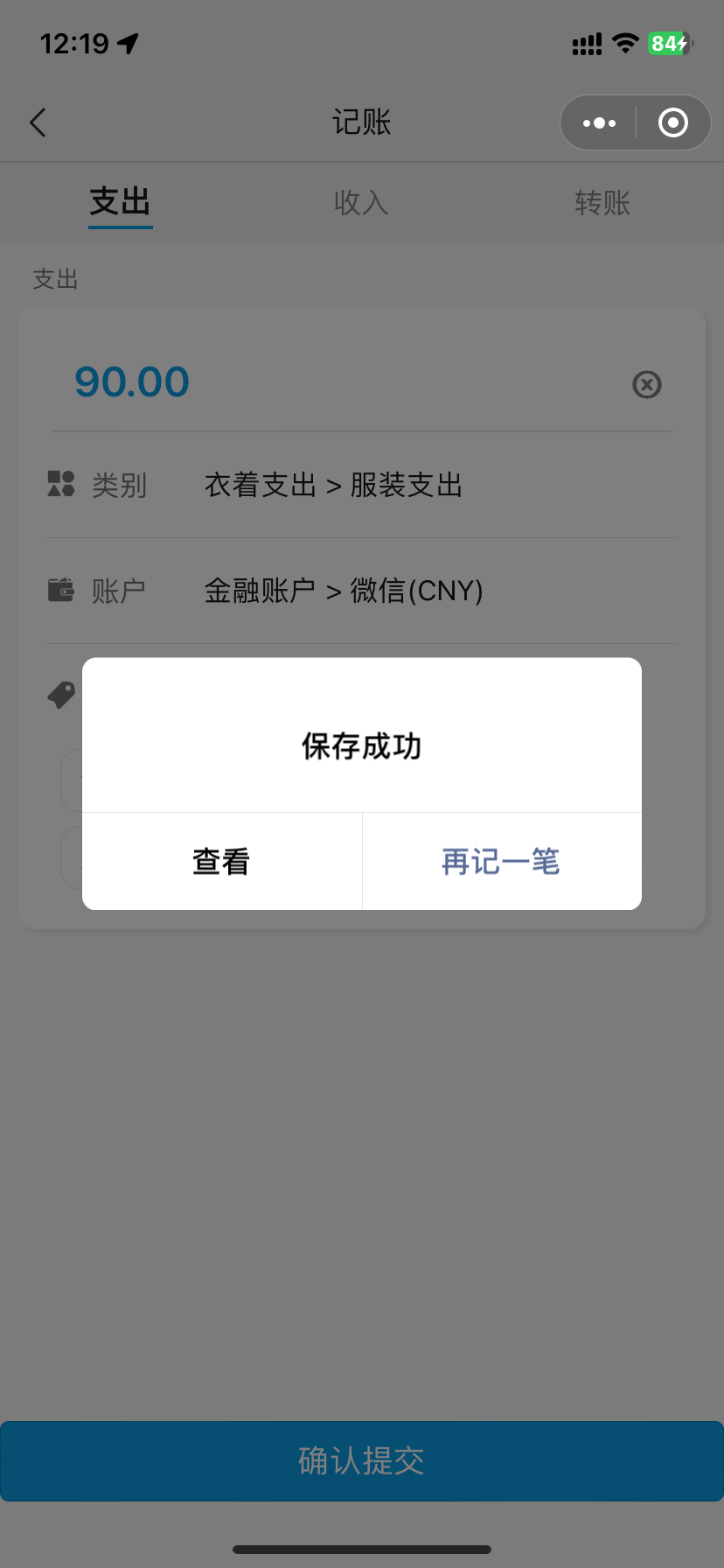
Task: Open the 类别 category picker row
Action: click(361, 485)
